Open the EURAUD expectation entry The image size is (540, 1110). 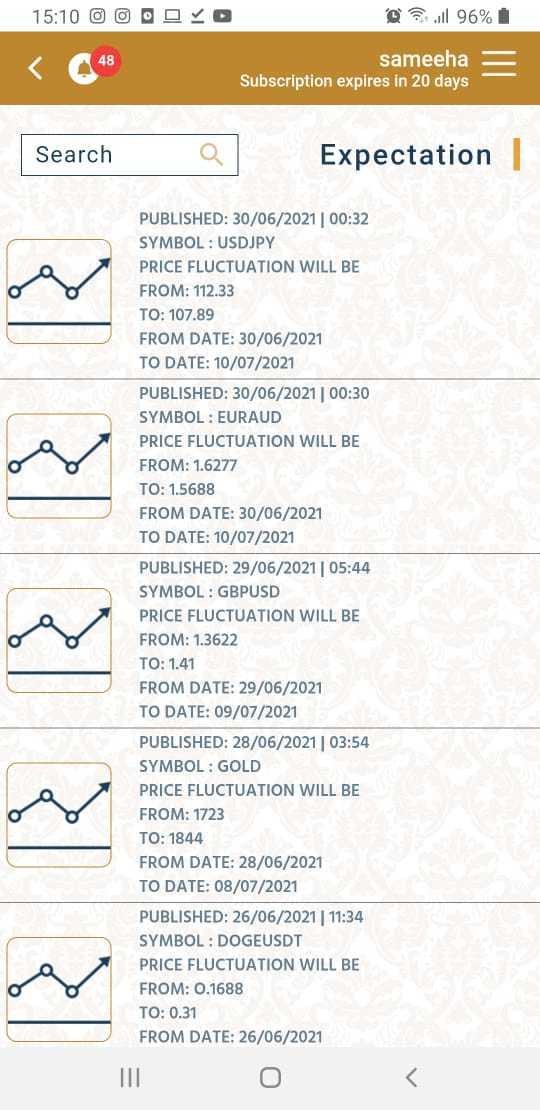(x=270, y=467)
